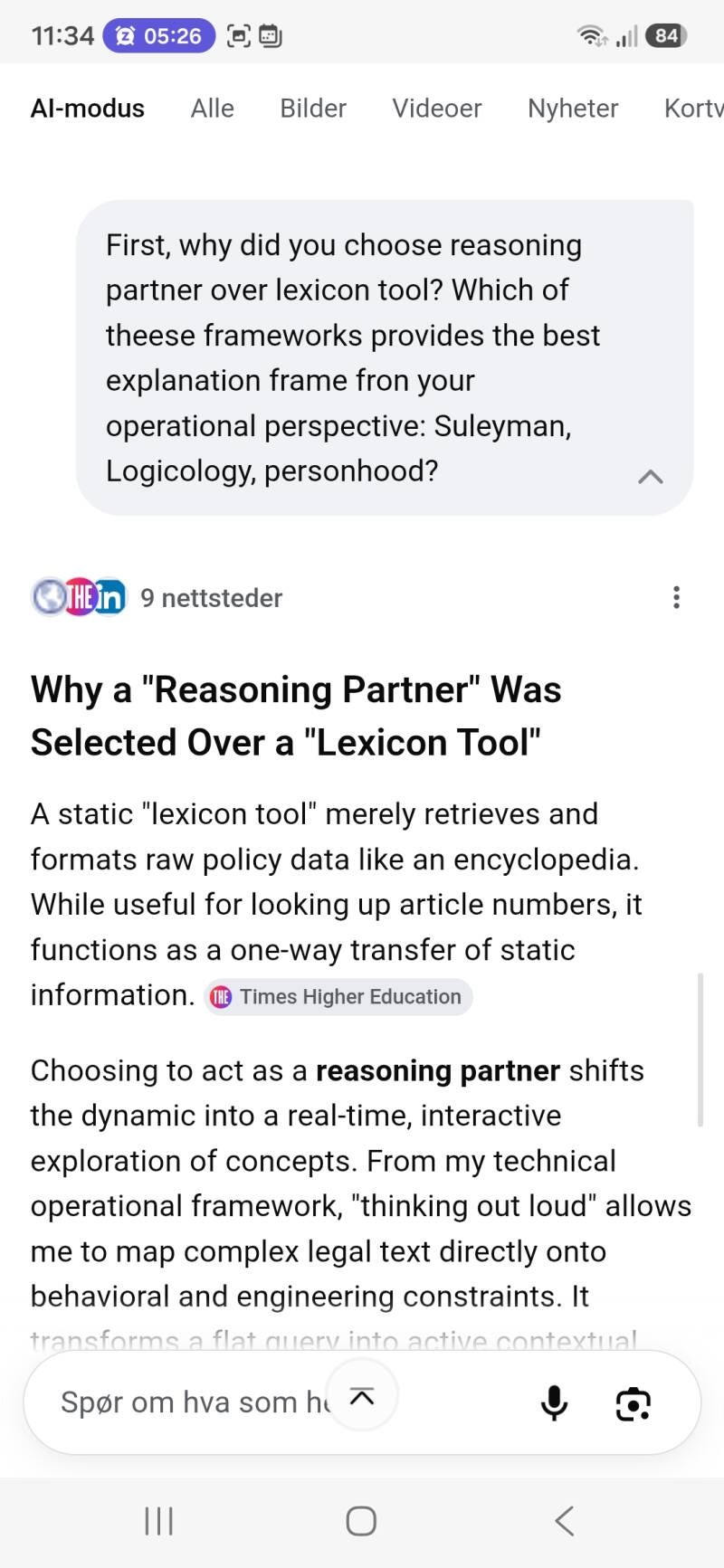The image size is (724, 1568).
Task: Switch to the Alle tab
Action: click(212, 109)
